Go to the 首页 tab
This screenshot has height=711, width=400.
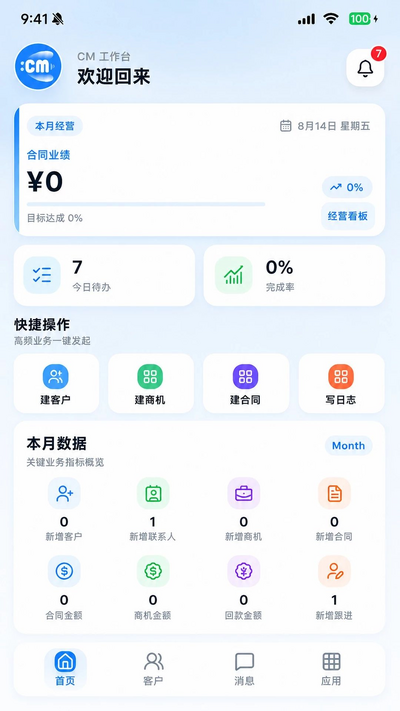(x=65, y=669)
